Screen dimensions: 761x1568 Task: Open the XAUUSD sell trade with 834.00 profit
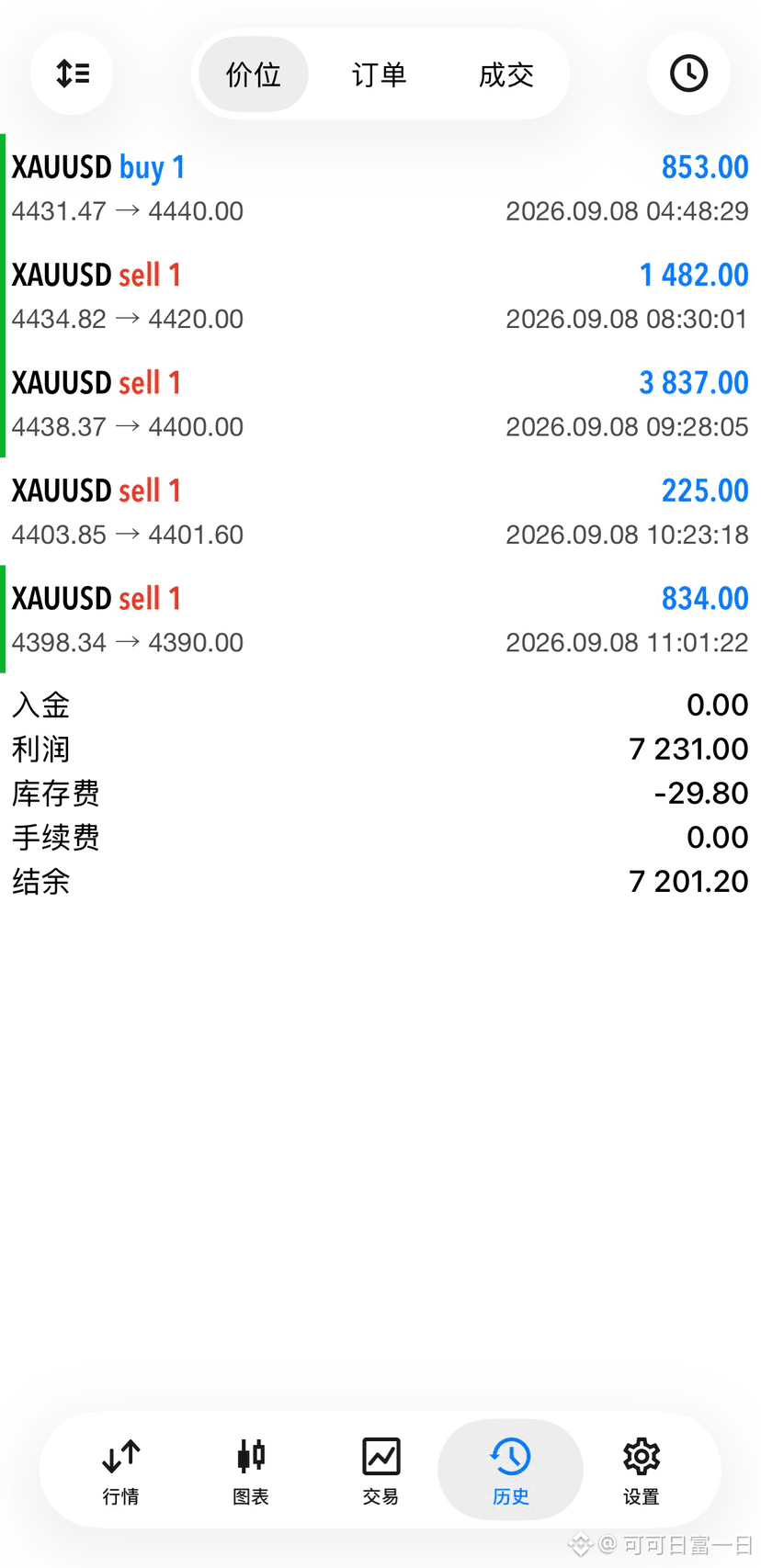coord(380,619)
